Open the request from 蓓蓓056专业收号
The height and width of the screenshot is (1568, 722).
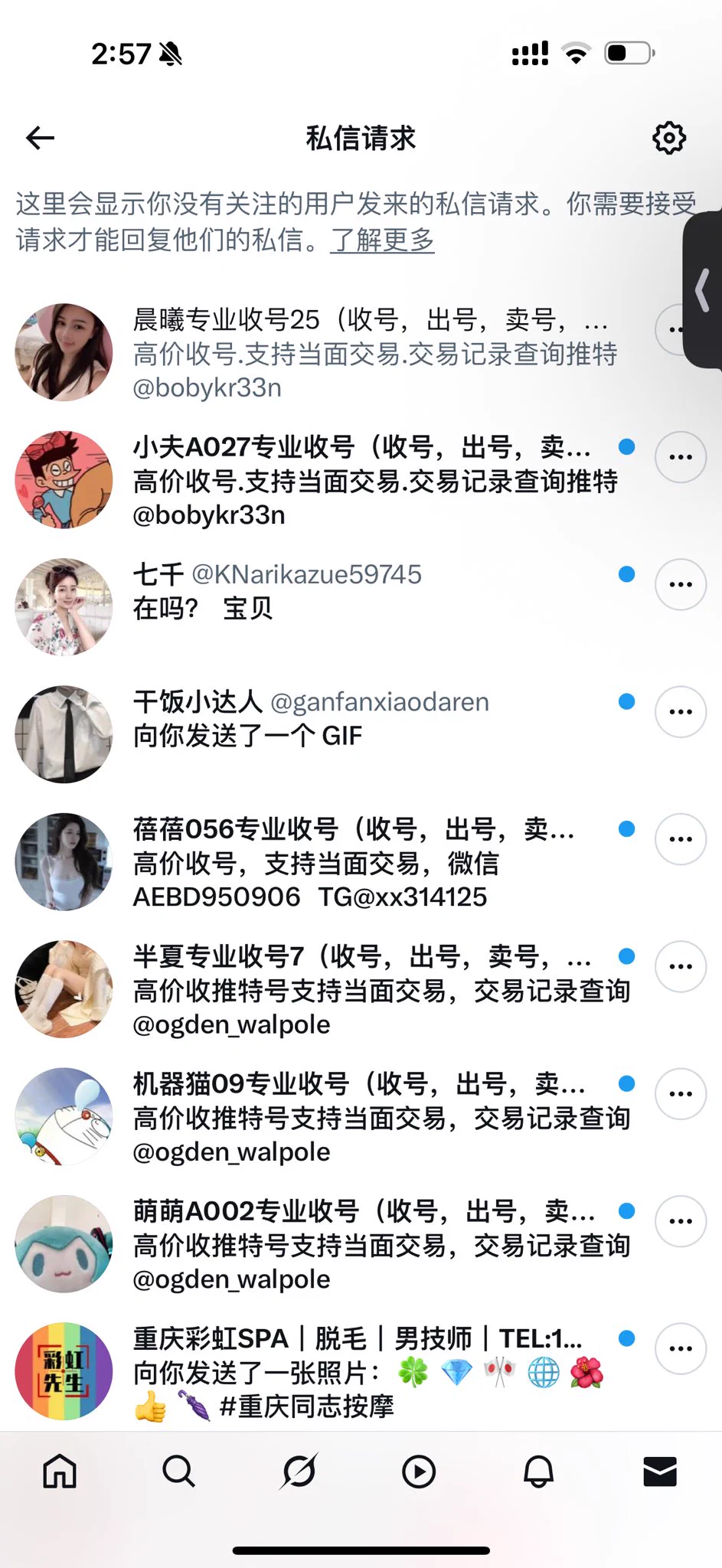click(345, 862)
